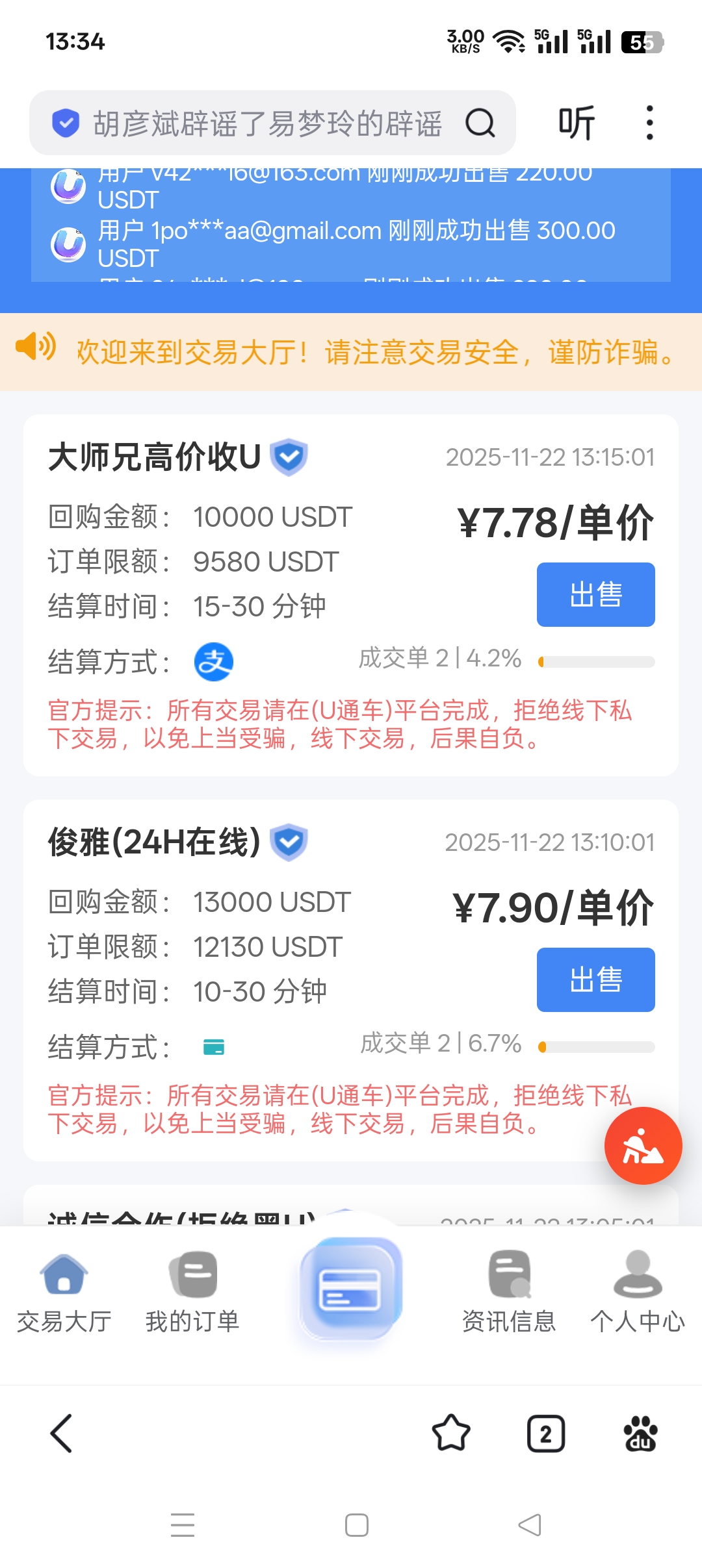Tap 出售 on the ¥7.78 offer
This screenshot has width=702, height=1568.
tap(595, 594)
